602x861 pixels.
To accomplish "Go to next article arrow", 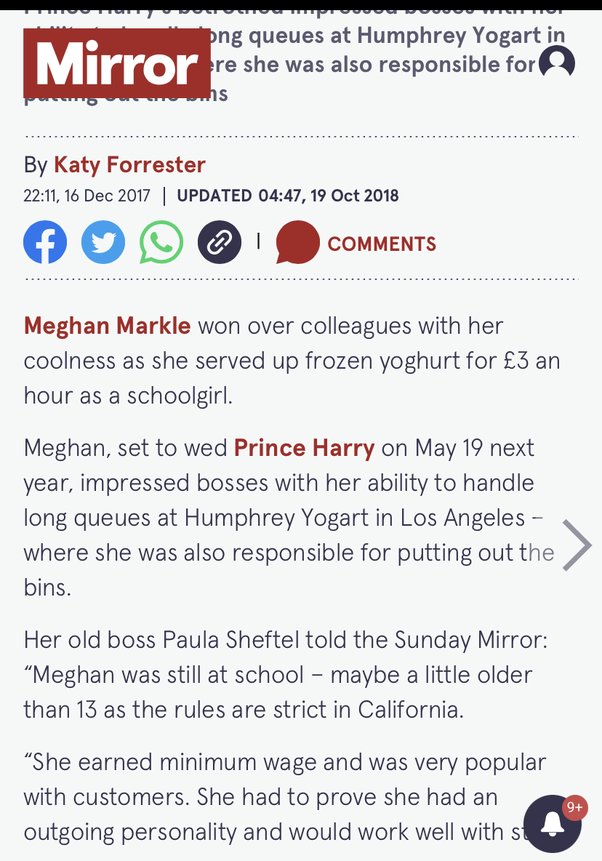I will coord(576,545).
